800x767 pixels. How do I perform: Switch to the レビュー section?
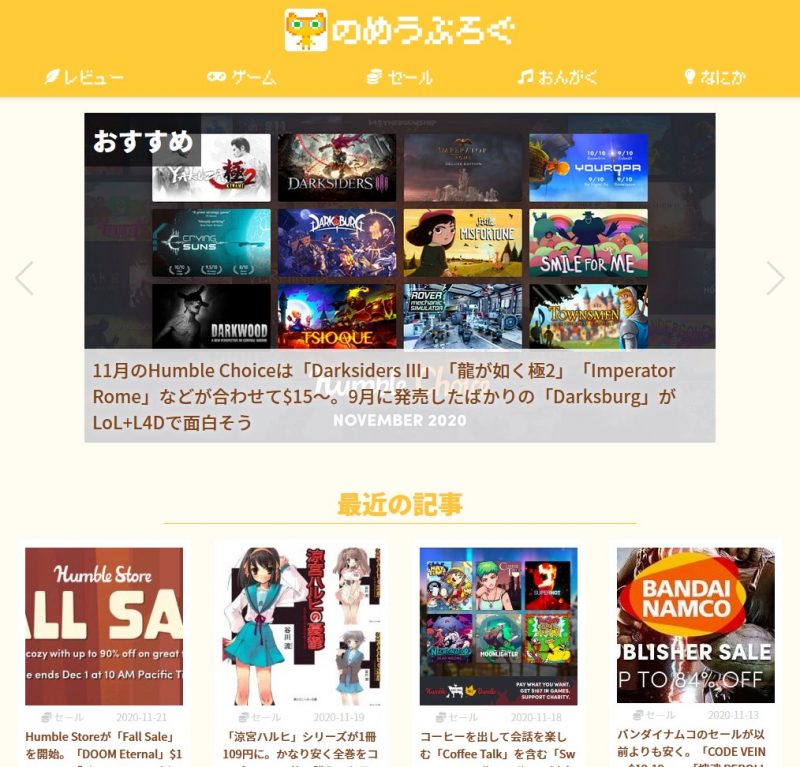(x=85, y=77)
